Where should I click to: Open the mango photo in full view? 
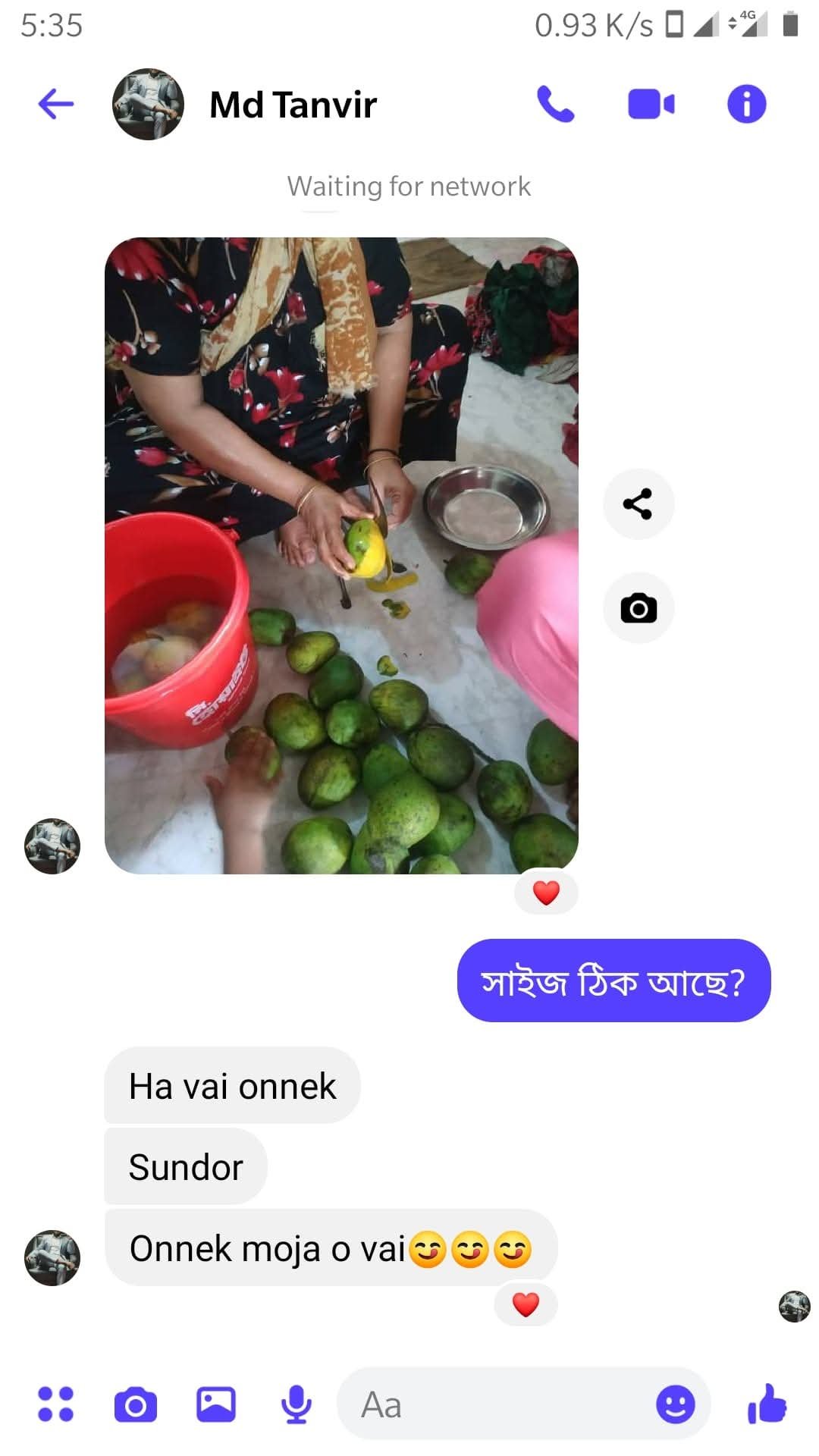click(x=341, y=555)
